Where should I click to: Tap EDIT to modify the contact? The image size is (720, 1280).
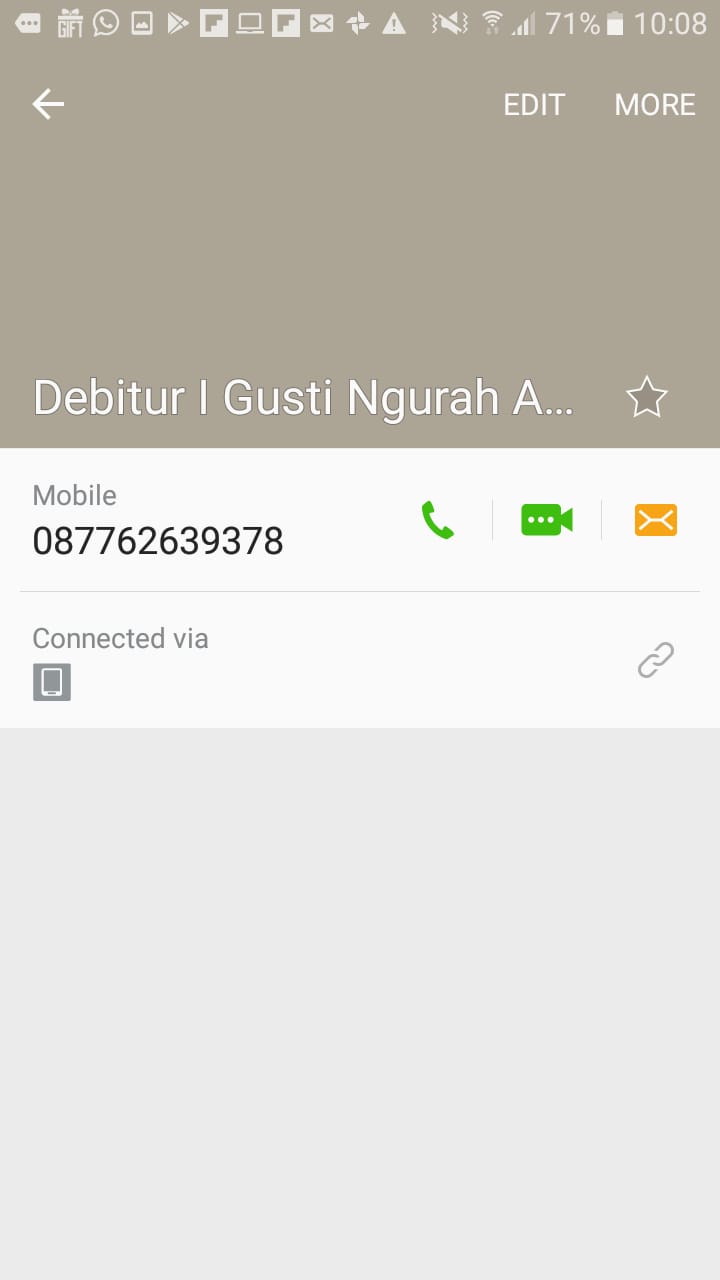click(534, 105)
